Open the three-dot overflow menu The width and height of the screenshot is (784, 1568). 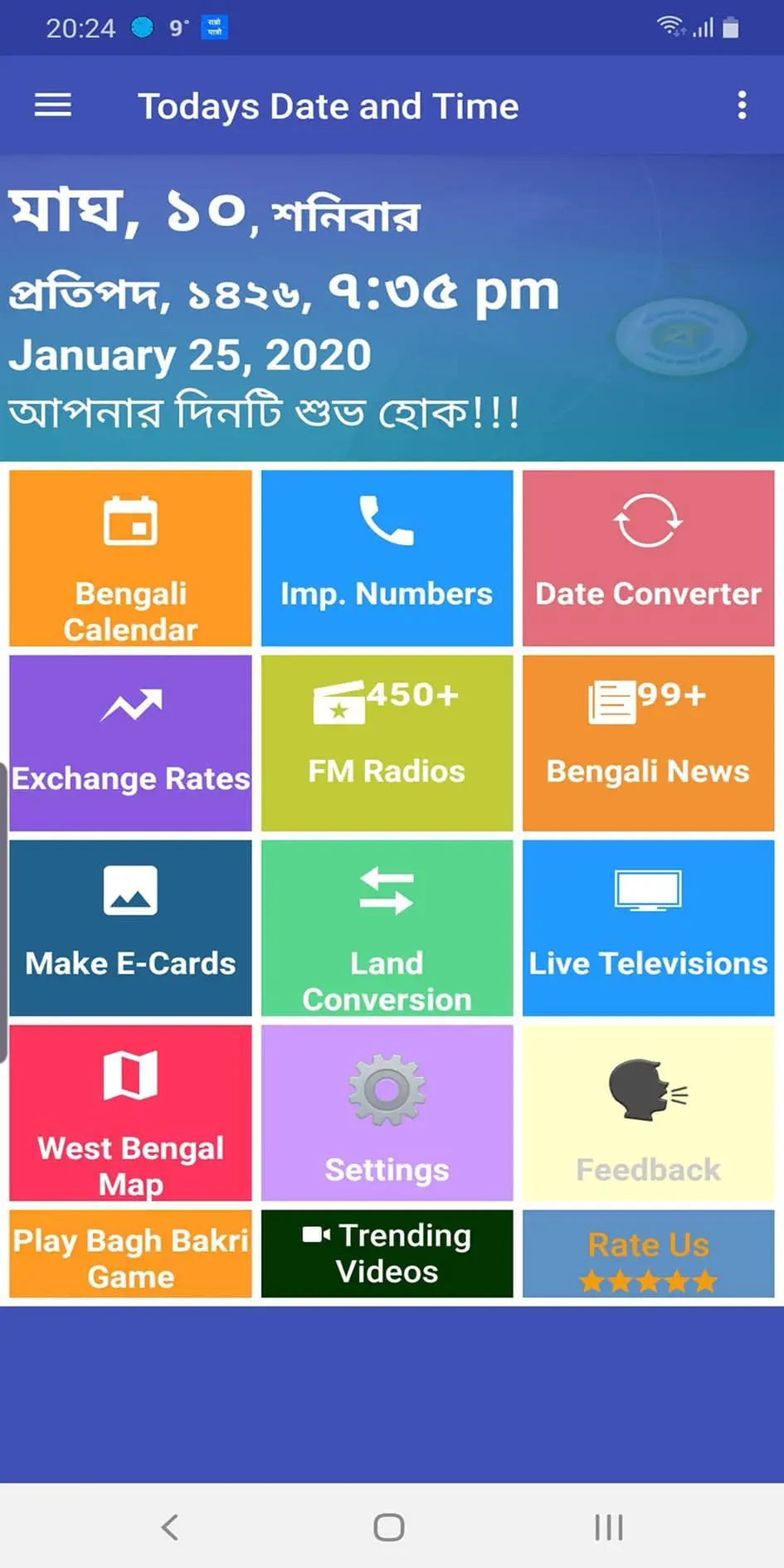click(743, 105)
